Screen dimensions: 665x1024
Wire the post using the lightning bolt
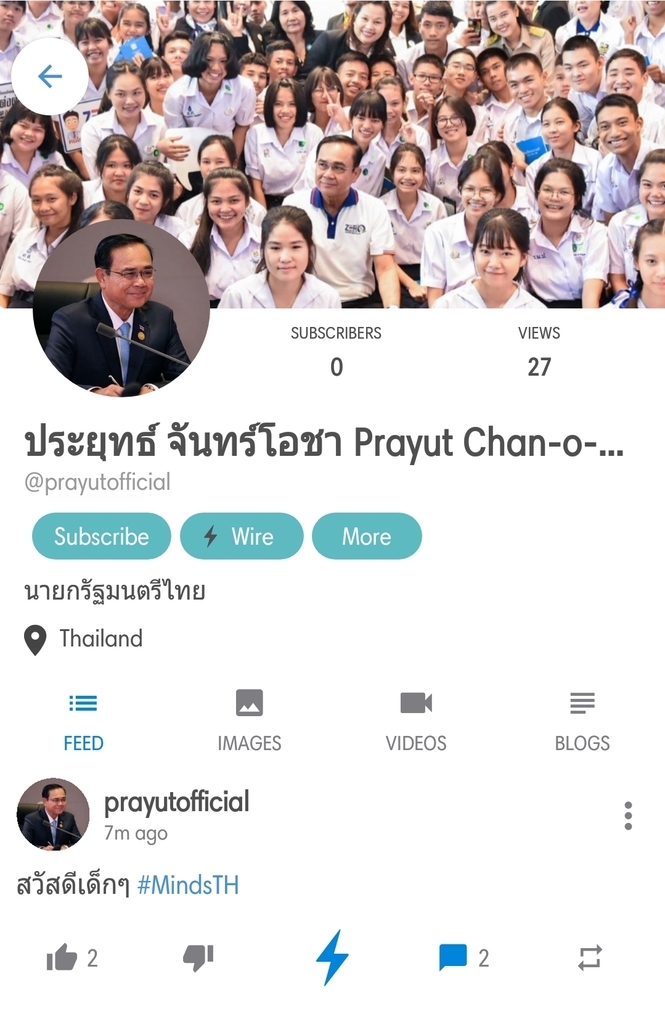coord(332,958)
